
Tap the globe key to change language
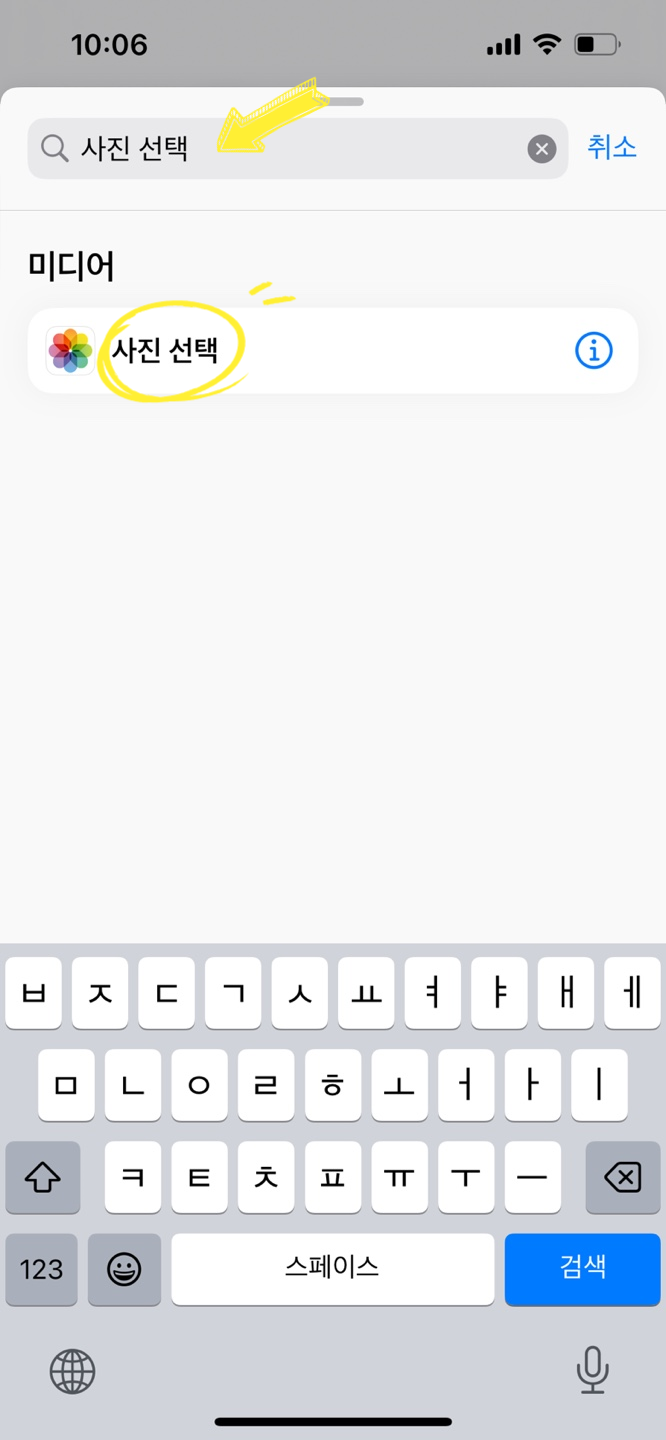click(x=72, y=1370)
